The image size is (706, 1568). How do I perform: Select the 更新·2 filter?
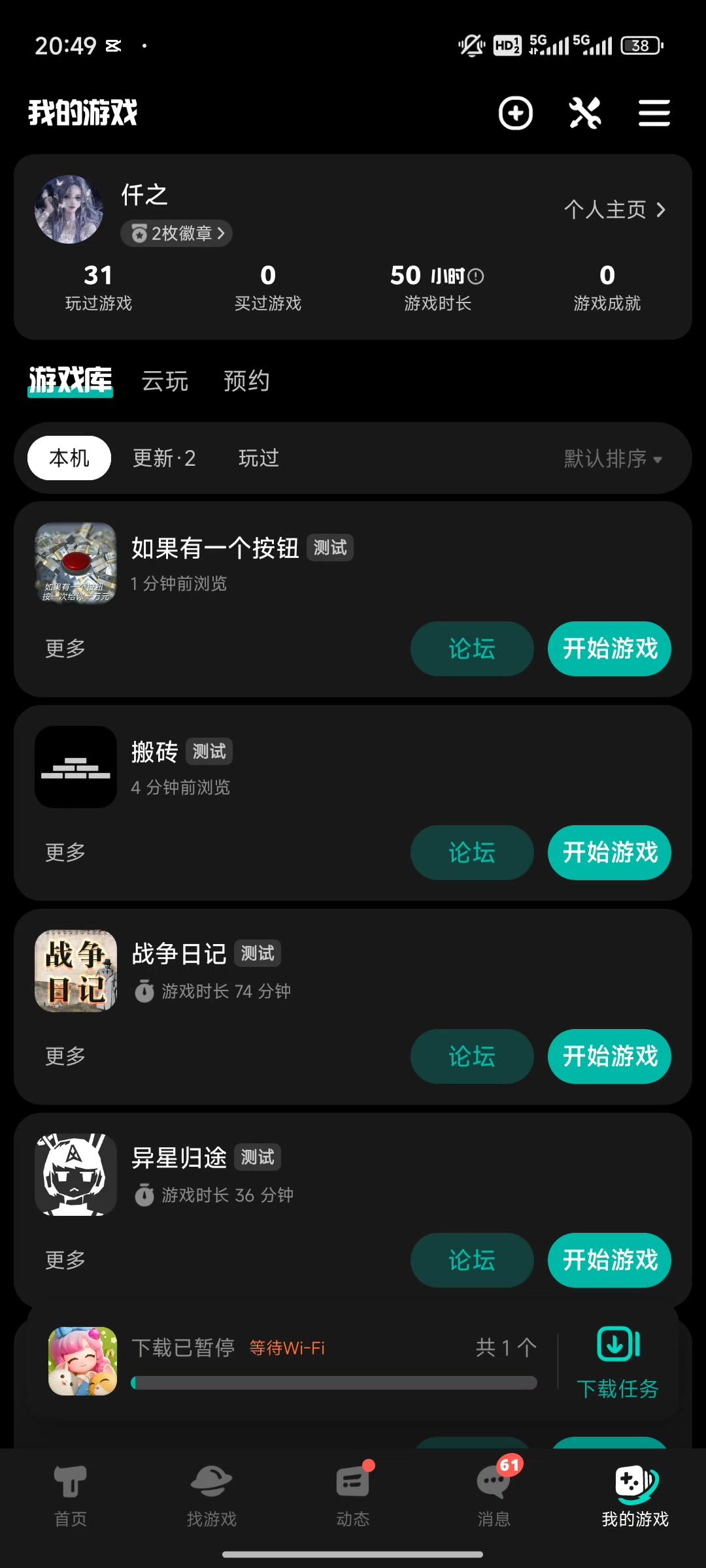pyautogui.click(x=164, y=458)
